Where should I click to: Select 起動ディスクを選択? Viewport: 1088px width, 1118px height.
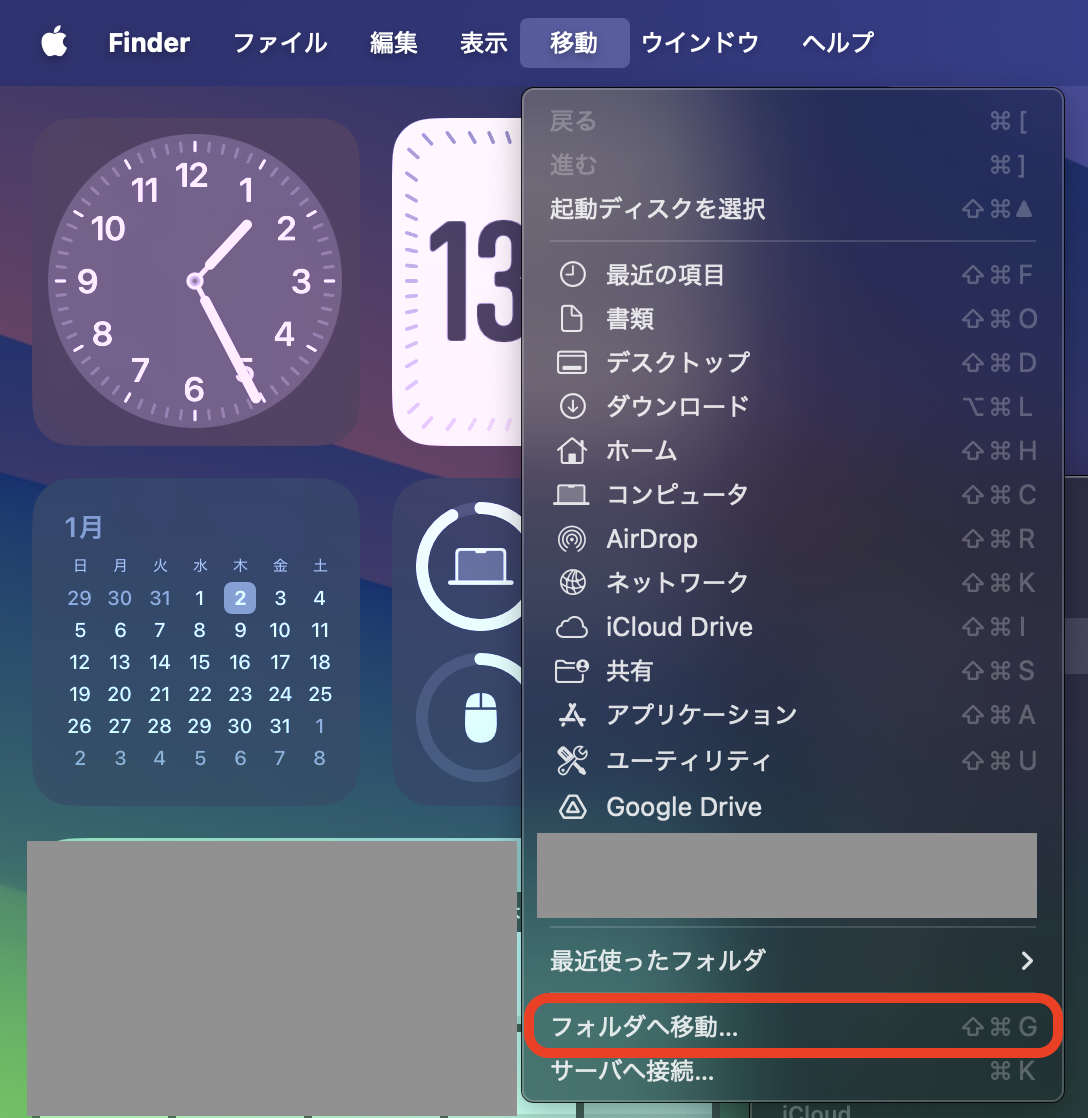click(657, 209)
